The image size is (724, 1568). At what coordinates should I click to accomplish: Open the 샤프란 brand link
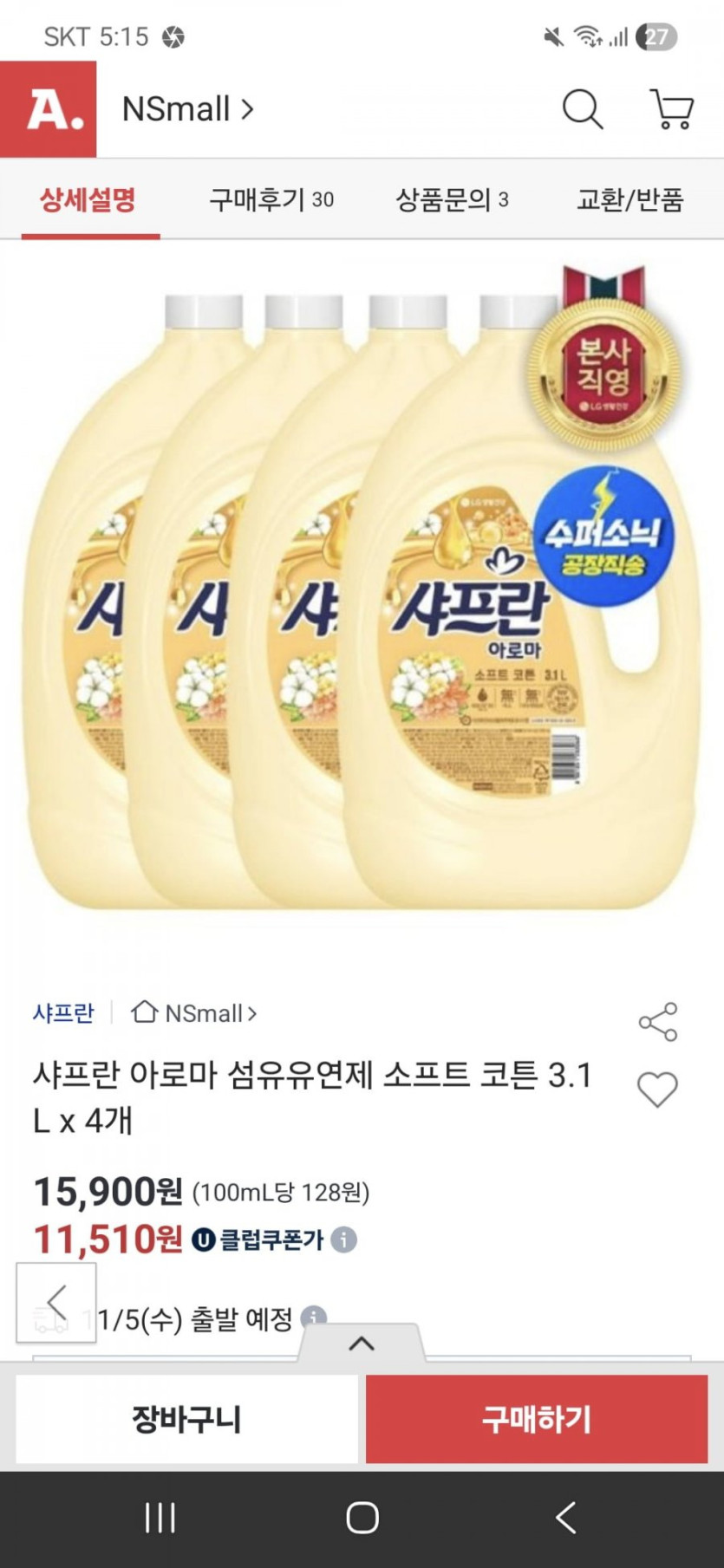[63, 1012]
